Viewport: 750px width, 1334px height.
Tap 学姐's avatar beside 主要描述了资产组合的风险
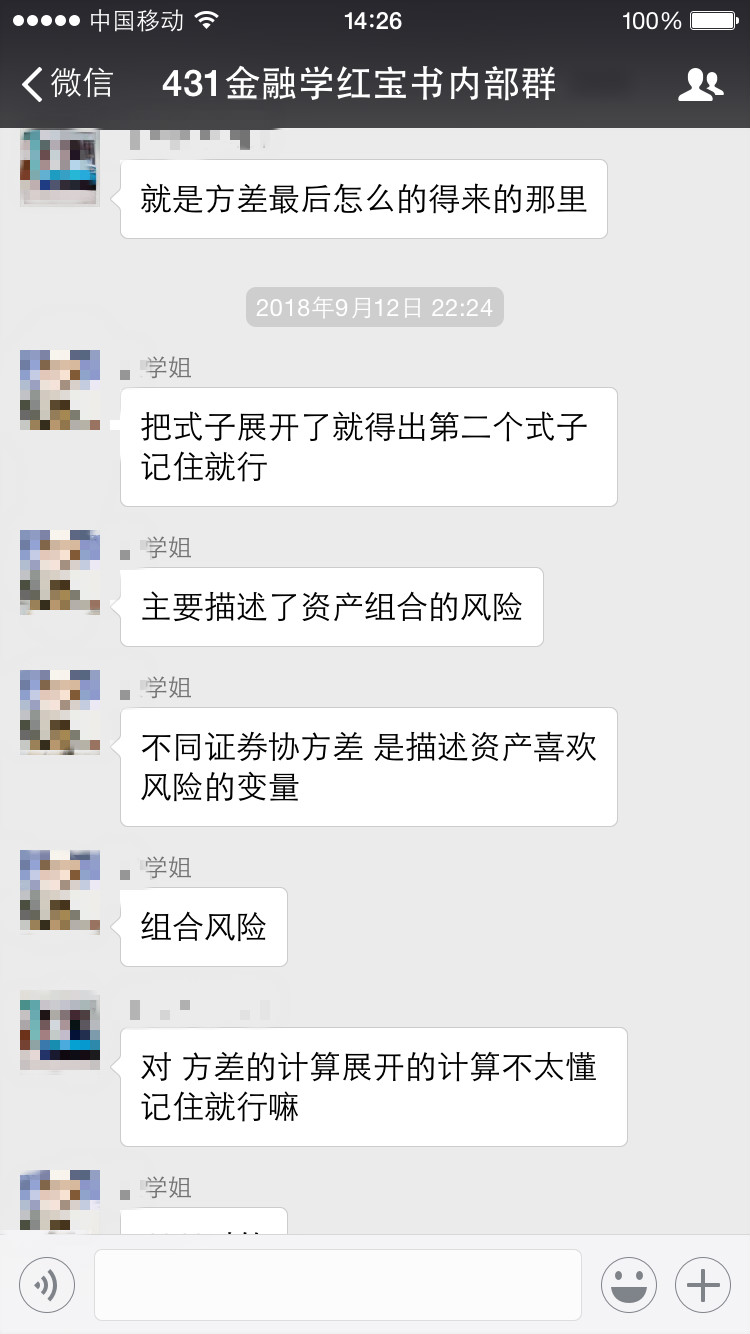[x=60, y=571]
